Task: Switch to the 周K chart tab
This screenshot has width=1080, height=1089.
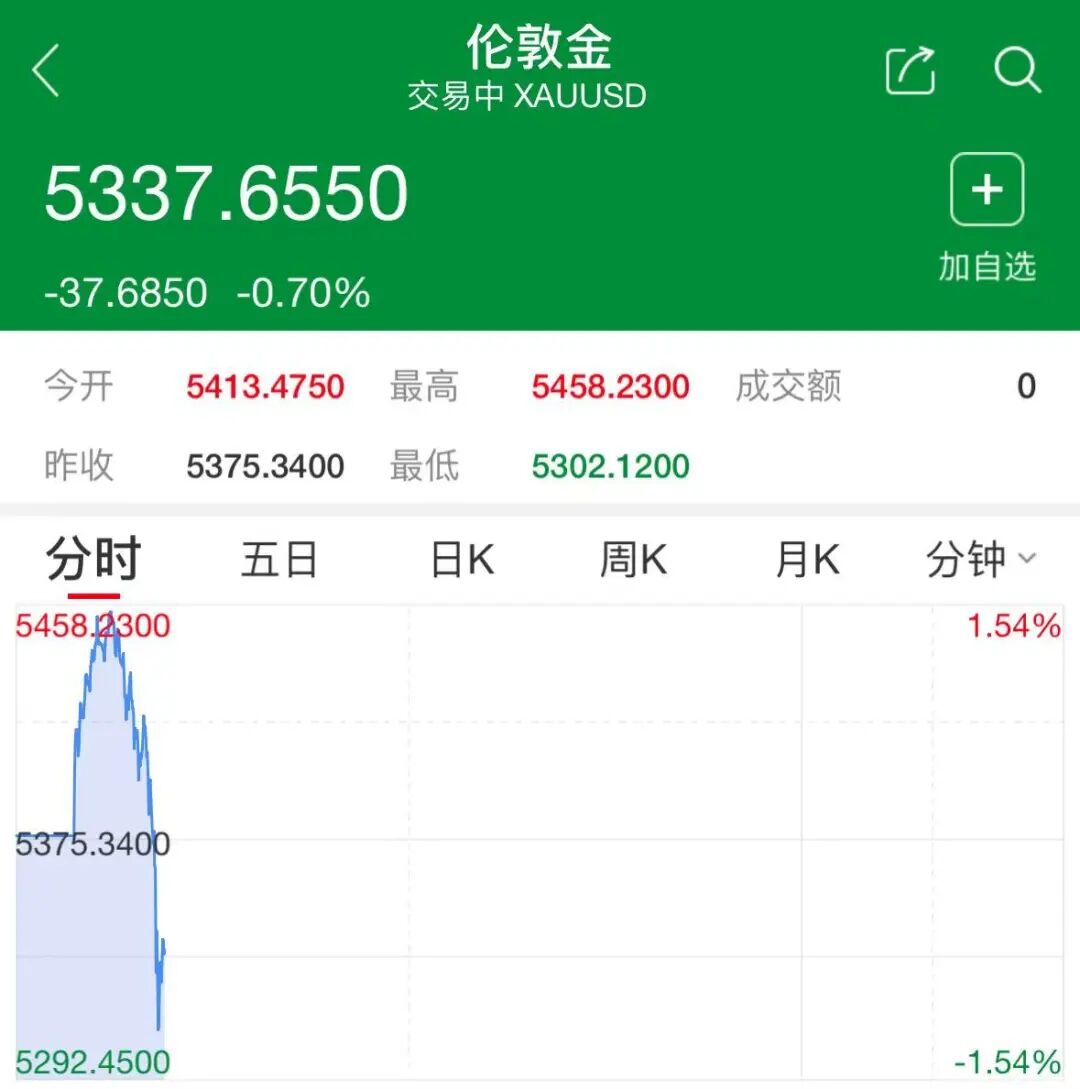Action: [633, 560]
